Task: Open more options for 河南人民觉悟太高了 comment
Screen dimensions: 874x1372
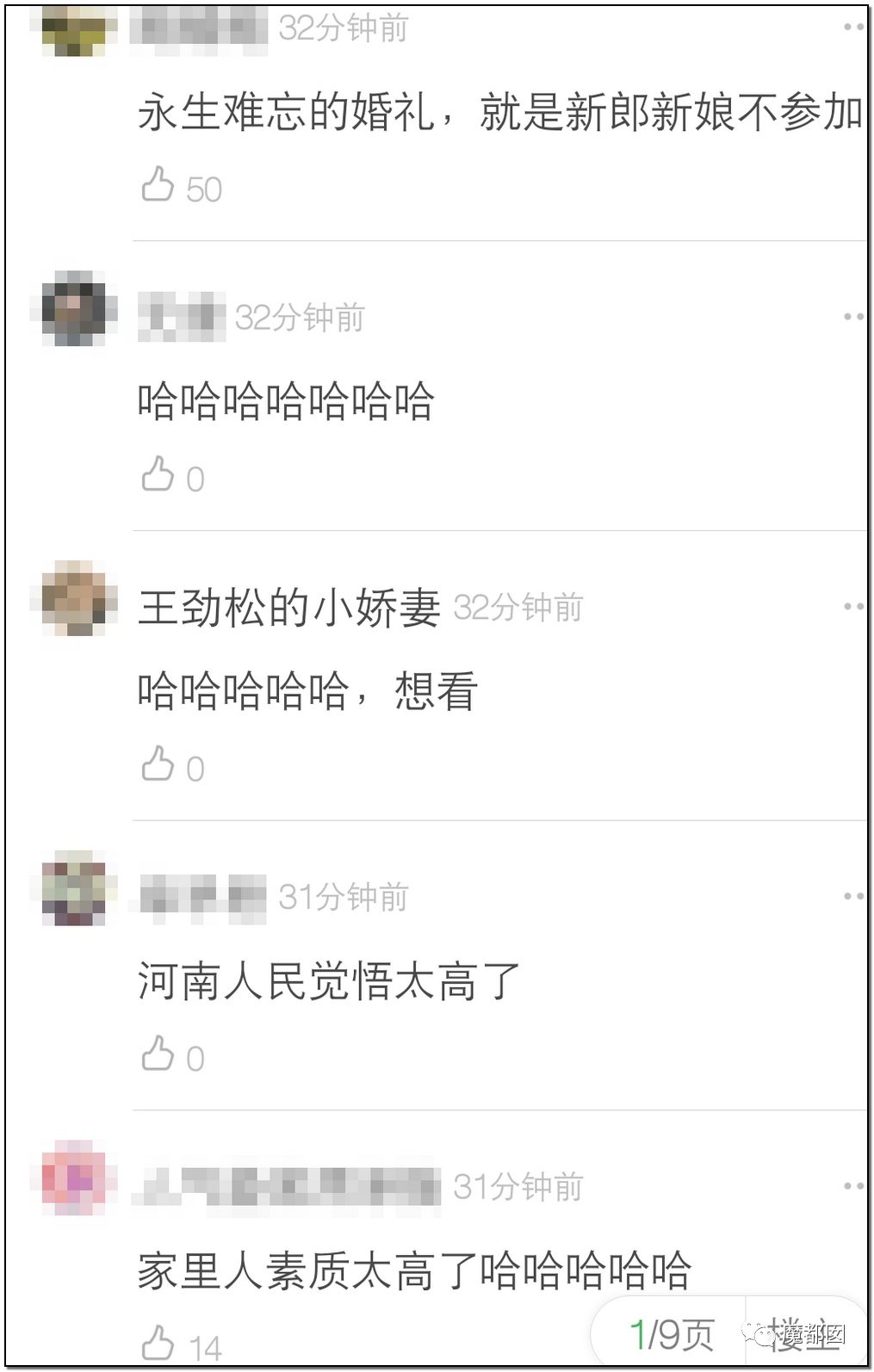Action: (x=852, y=896)
